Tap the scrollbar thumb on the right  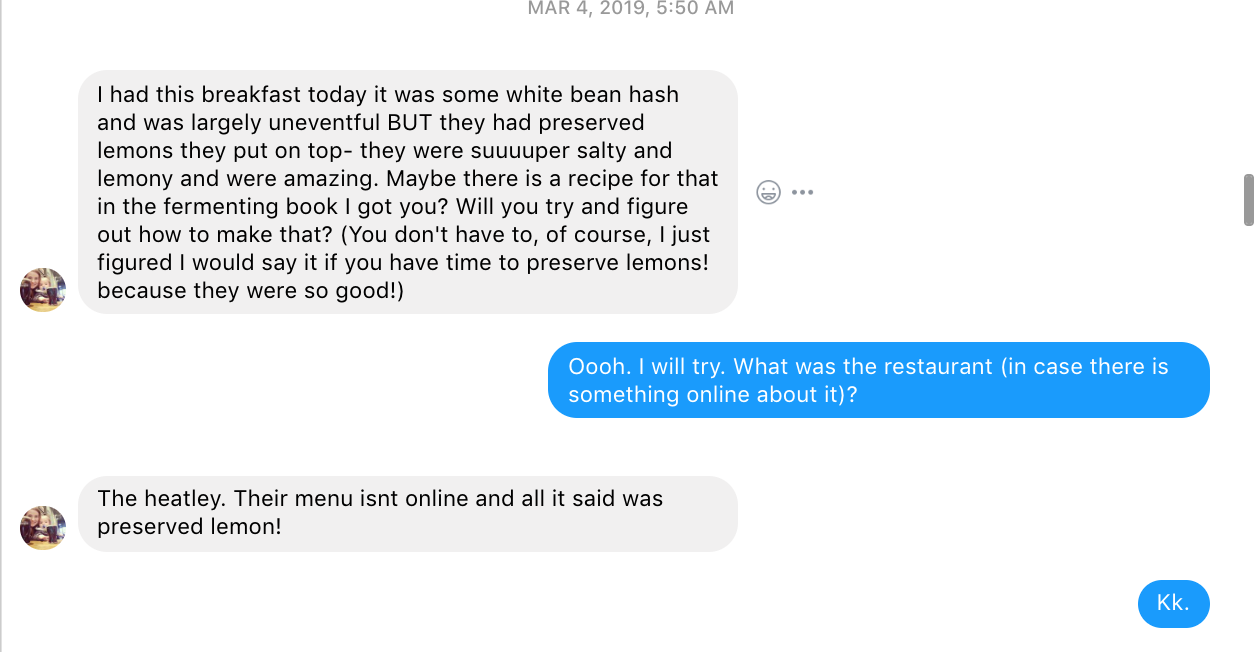[1248, 200]
